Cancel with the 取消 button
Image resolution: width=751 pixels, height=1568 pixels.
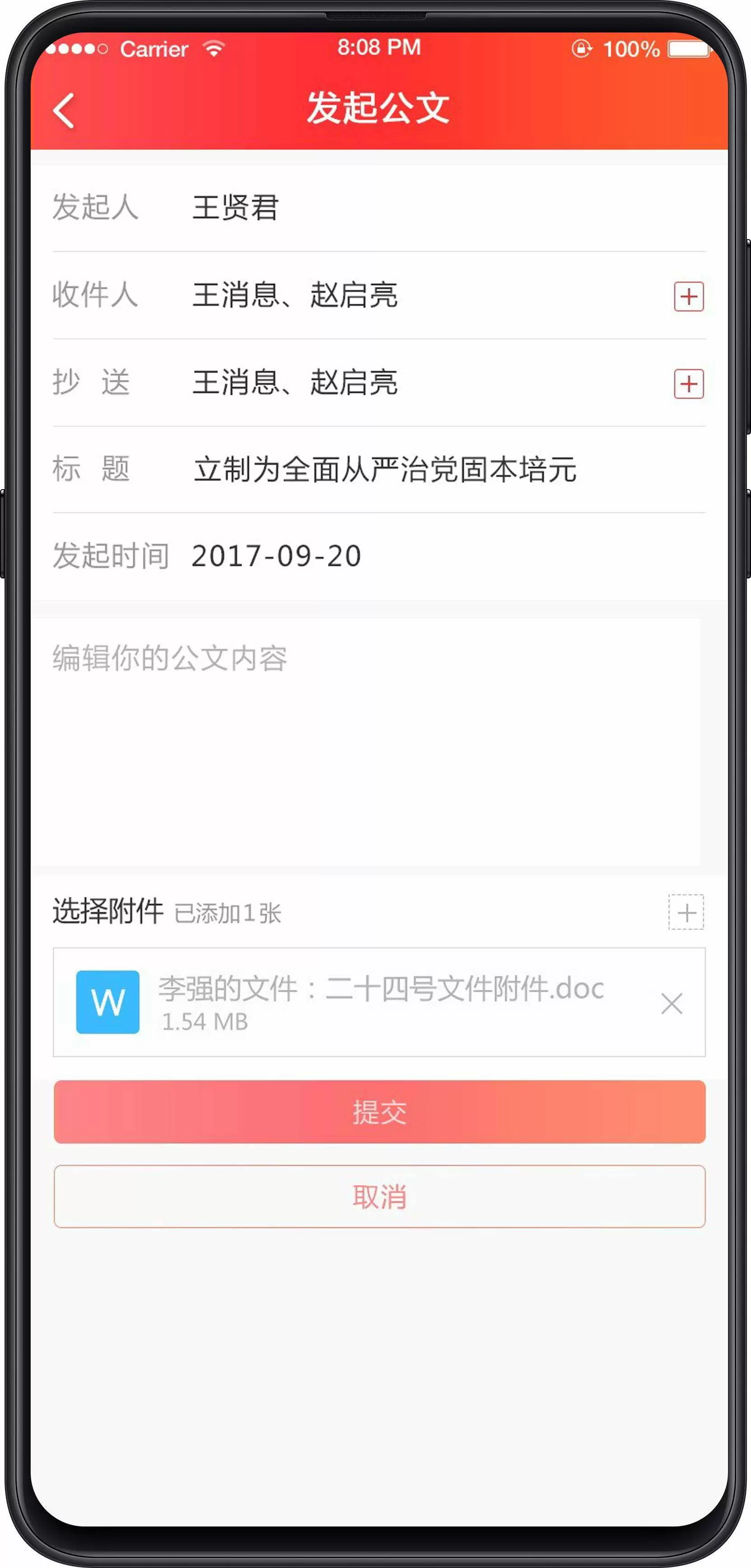379,1197
